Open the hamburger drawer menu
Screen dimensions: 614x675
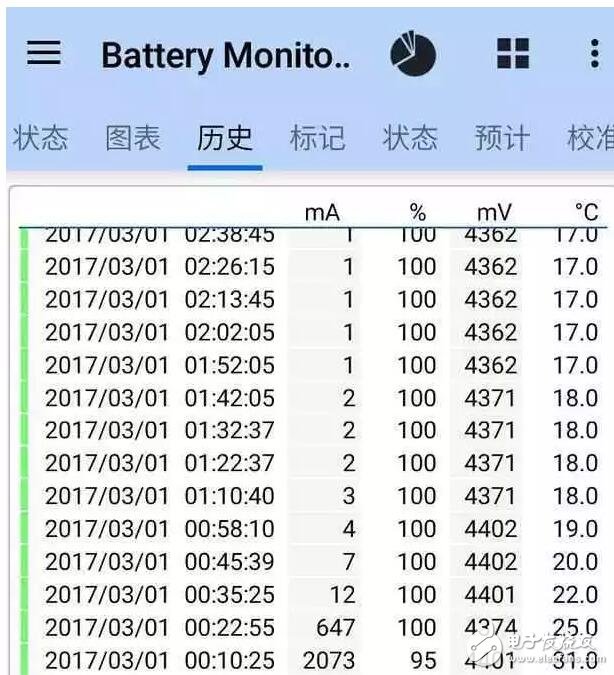tap(43, 54)
